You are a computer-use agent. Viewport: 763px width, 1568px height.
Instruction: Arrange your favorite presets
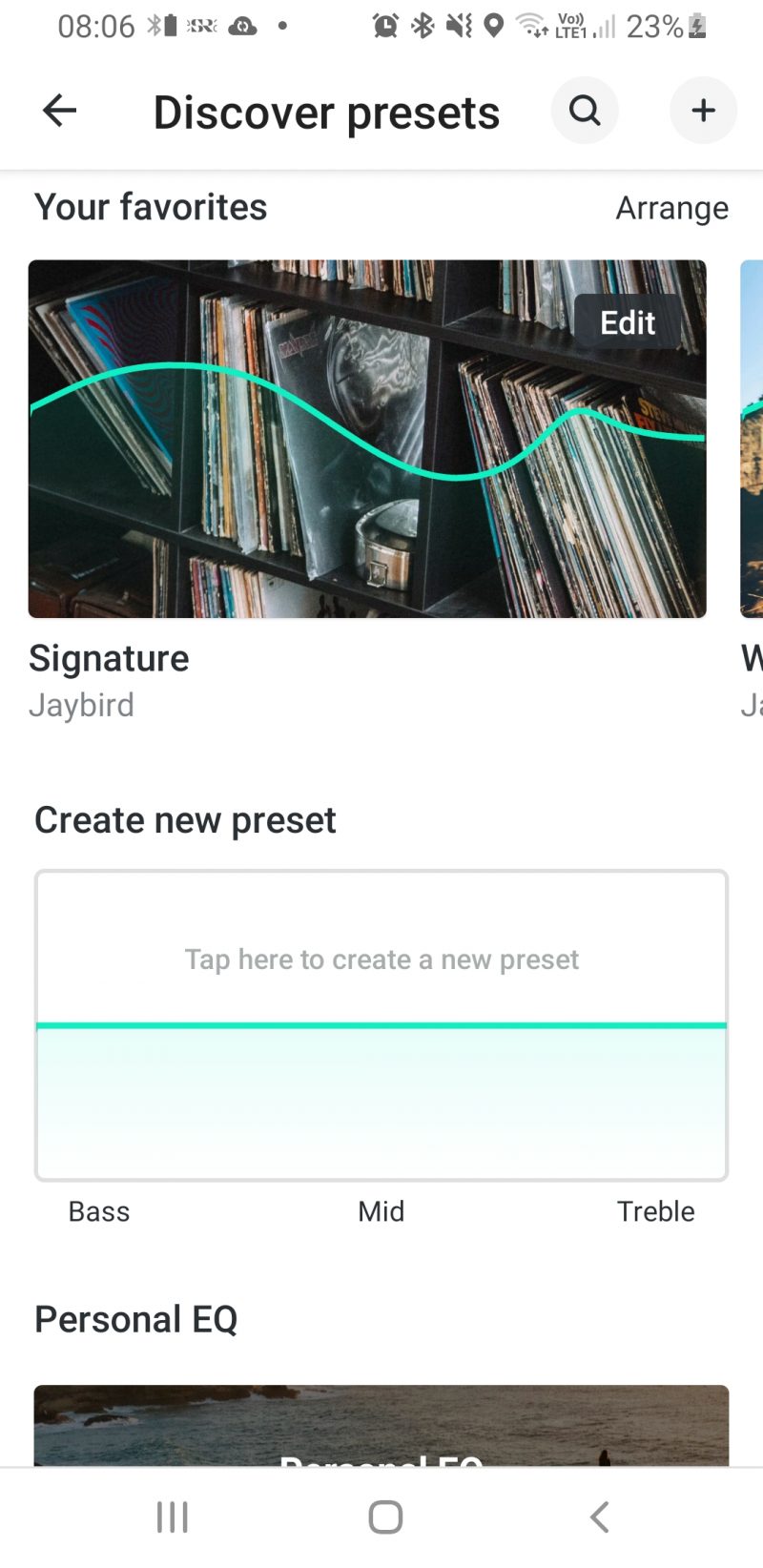pos(671,208)
